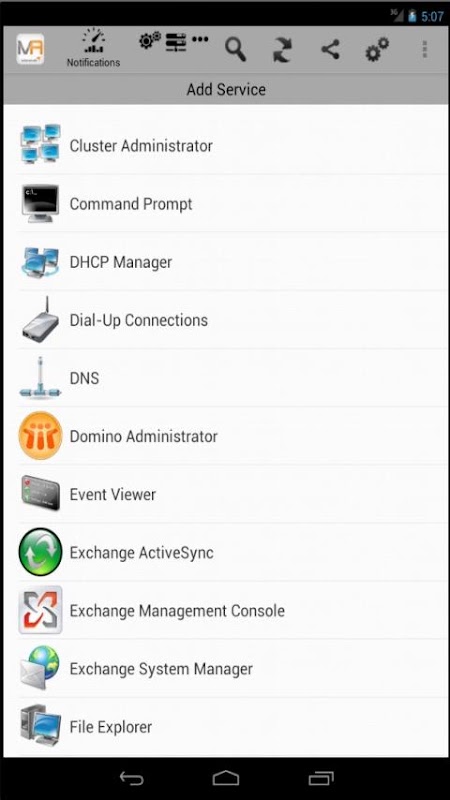Select Cluster Administrator
This screenshot has height=800, width=450.
(x=227, y=145)
